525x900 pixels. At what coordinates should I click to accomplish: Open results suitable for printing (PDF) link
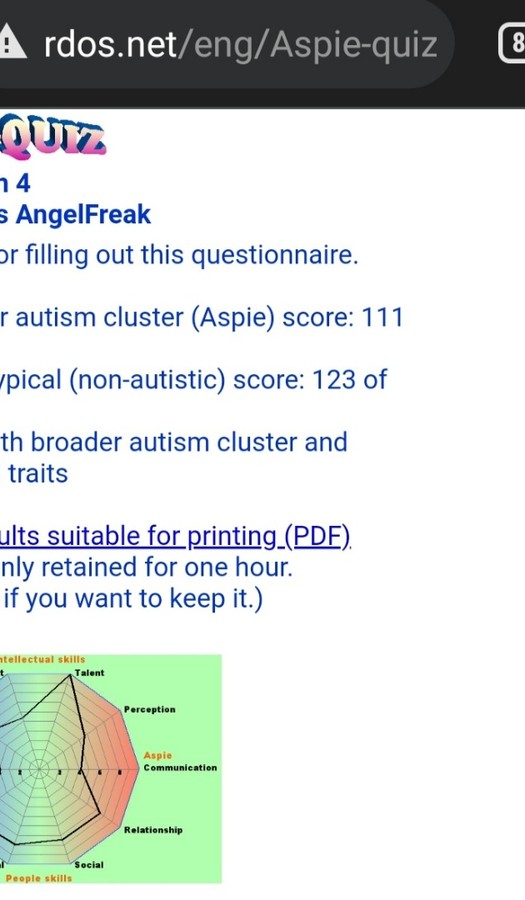click(x=175, y=536)
